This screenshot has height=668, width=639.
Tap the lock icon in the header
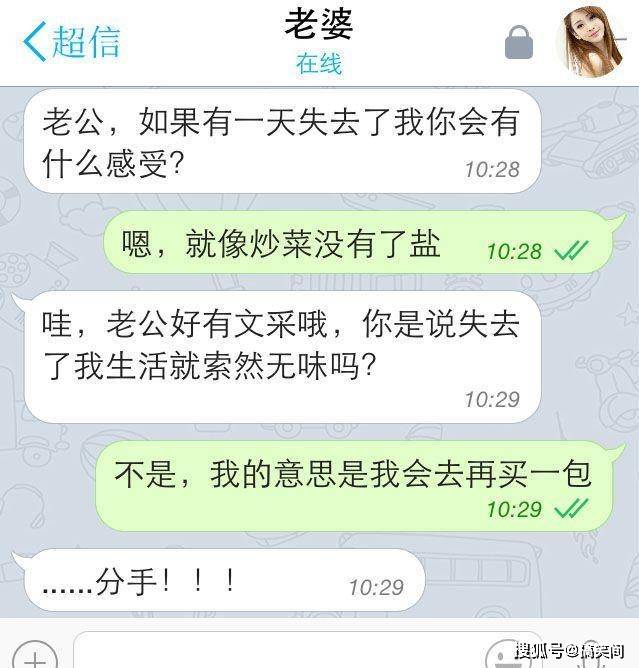[x=519, y=42]
